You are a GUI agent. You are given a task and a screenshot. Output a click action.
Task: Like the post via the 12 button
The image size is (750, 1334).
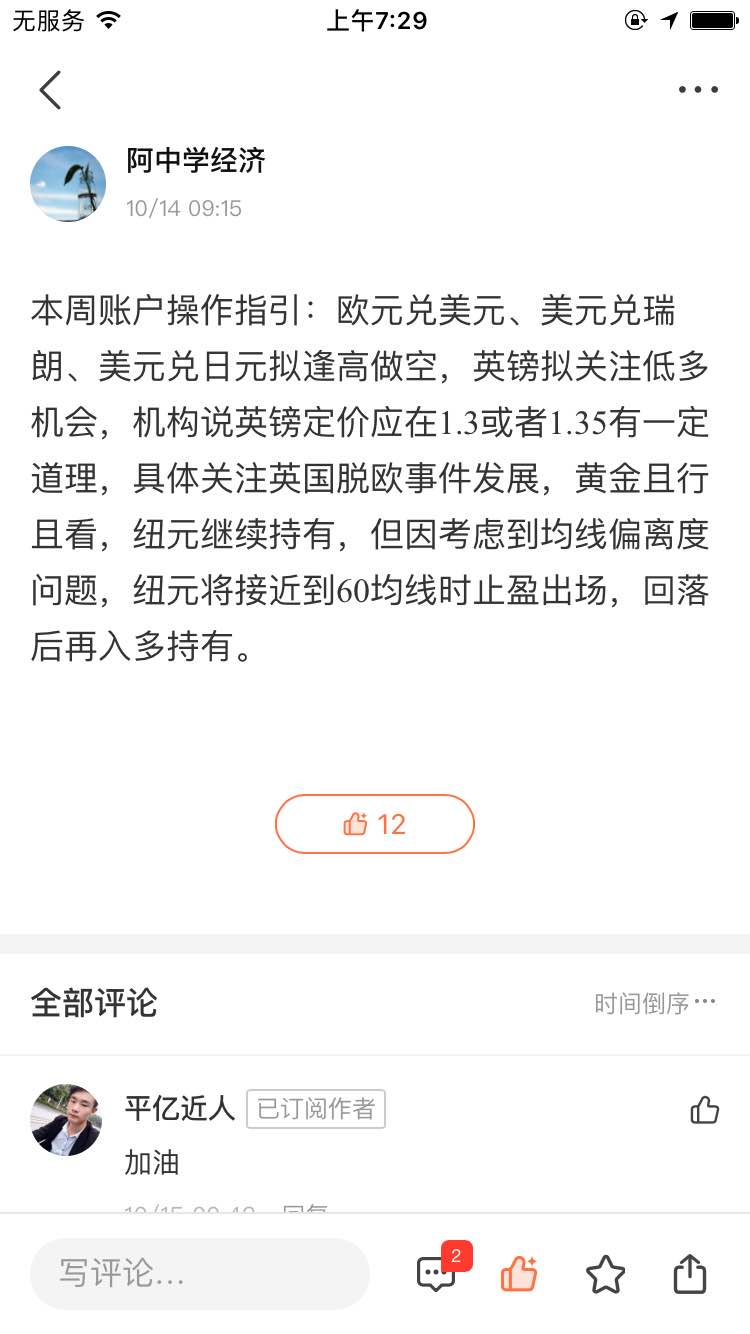(x=375, y=824)
